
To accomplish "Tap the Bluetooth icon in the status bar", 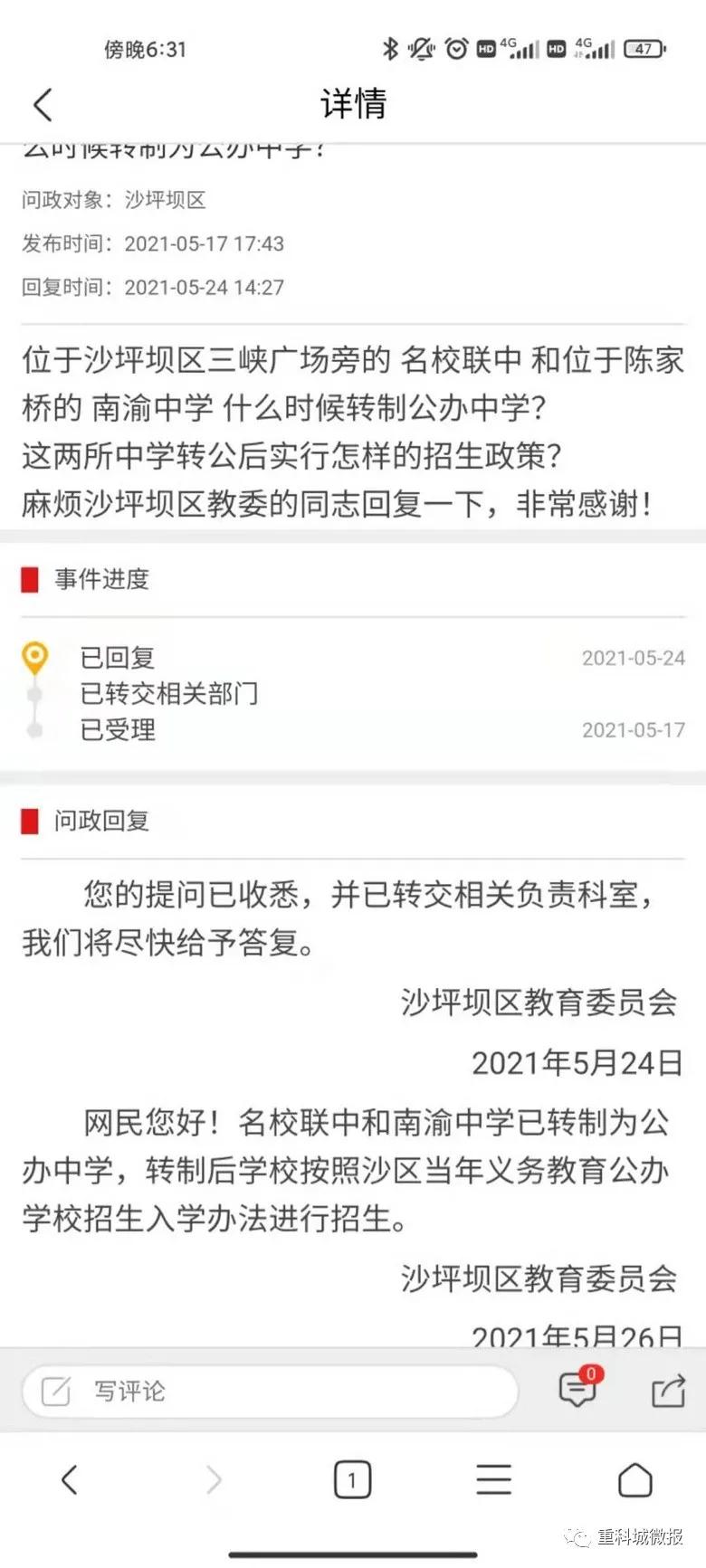I will click(390, 48).
